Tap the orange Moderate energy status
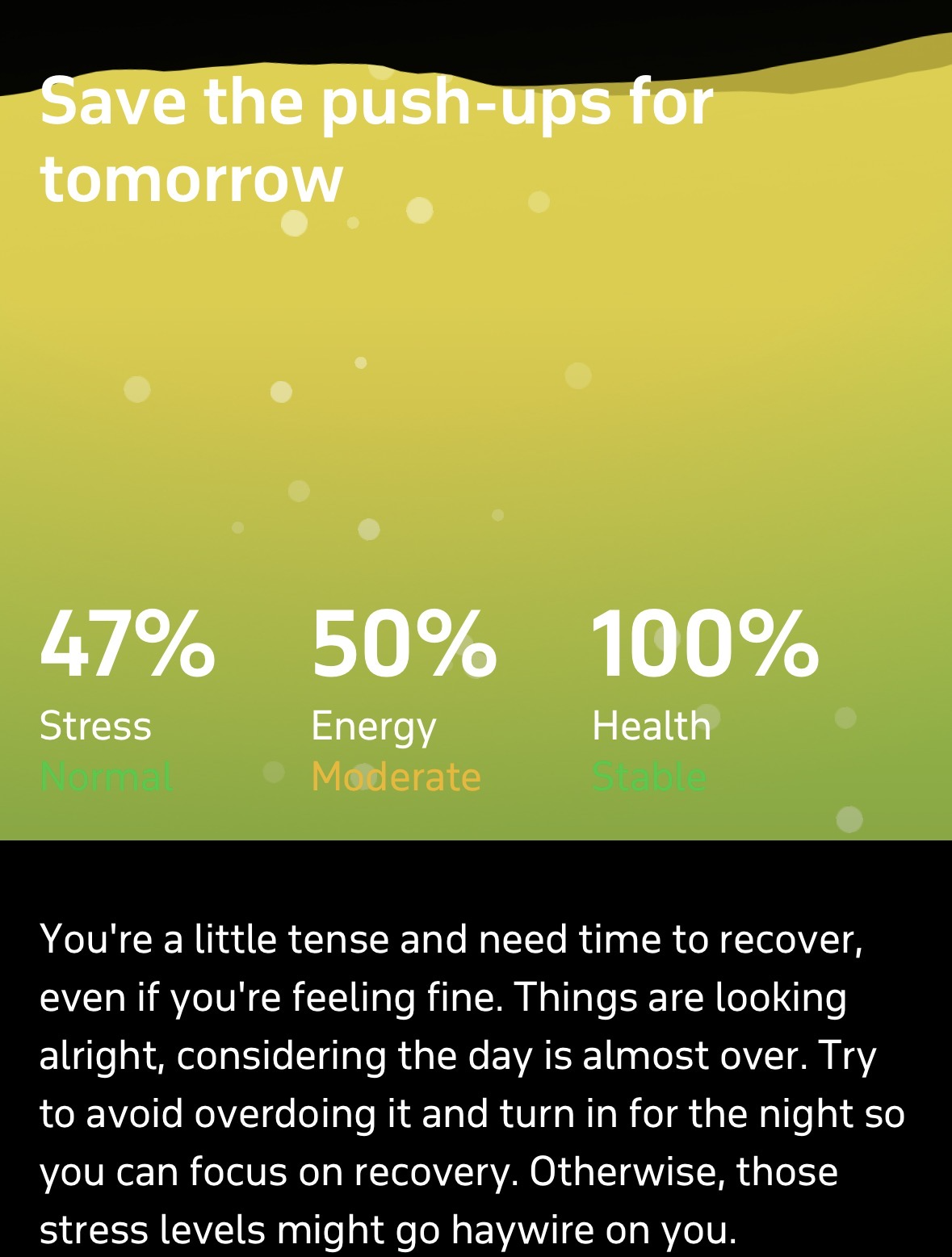Image resolution: width=952 pixels, height=1257 pixels. [396, 777]
